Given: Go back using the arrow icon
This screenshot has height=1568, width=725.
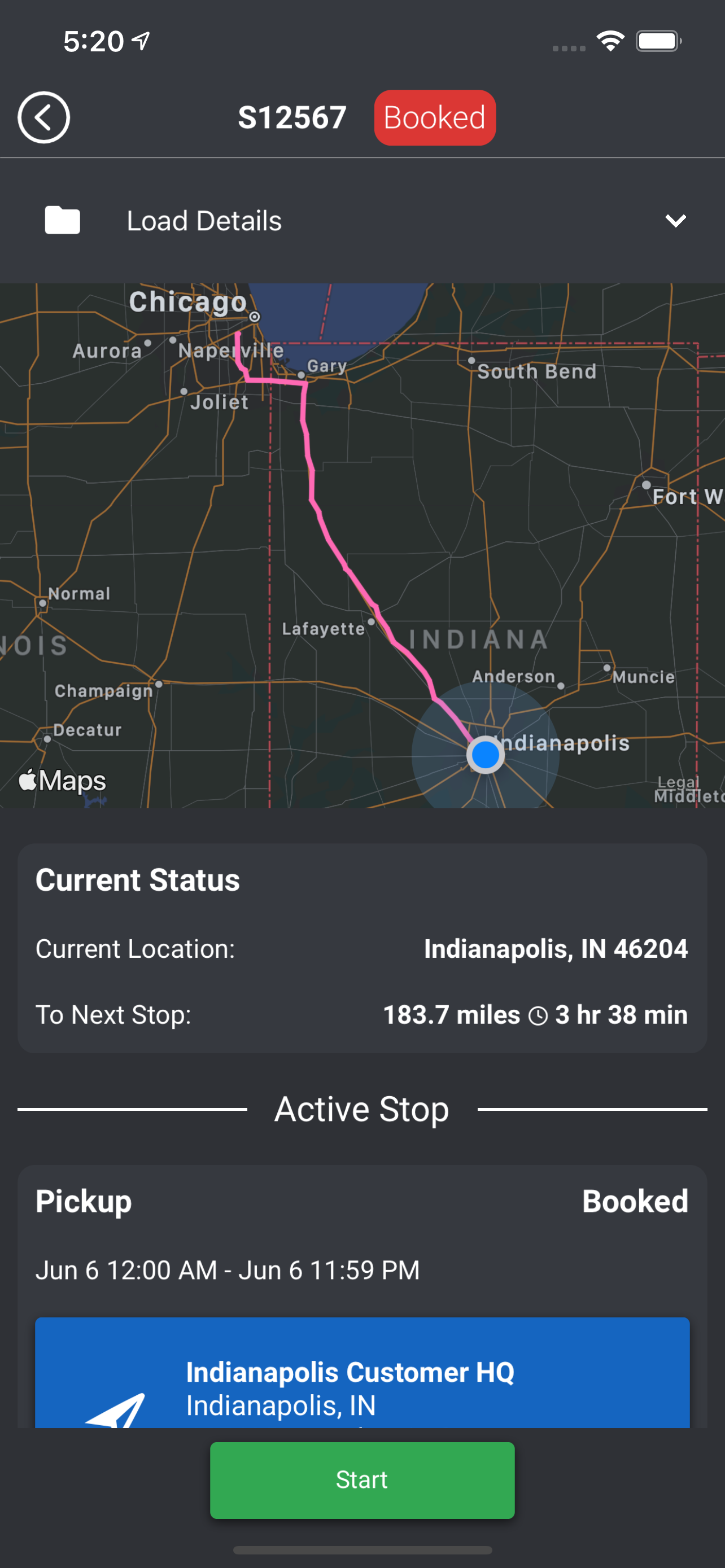Looking at the screenshot, I should (44, 117).
